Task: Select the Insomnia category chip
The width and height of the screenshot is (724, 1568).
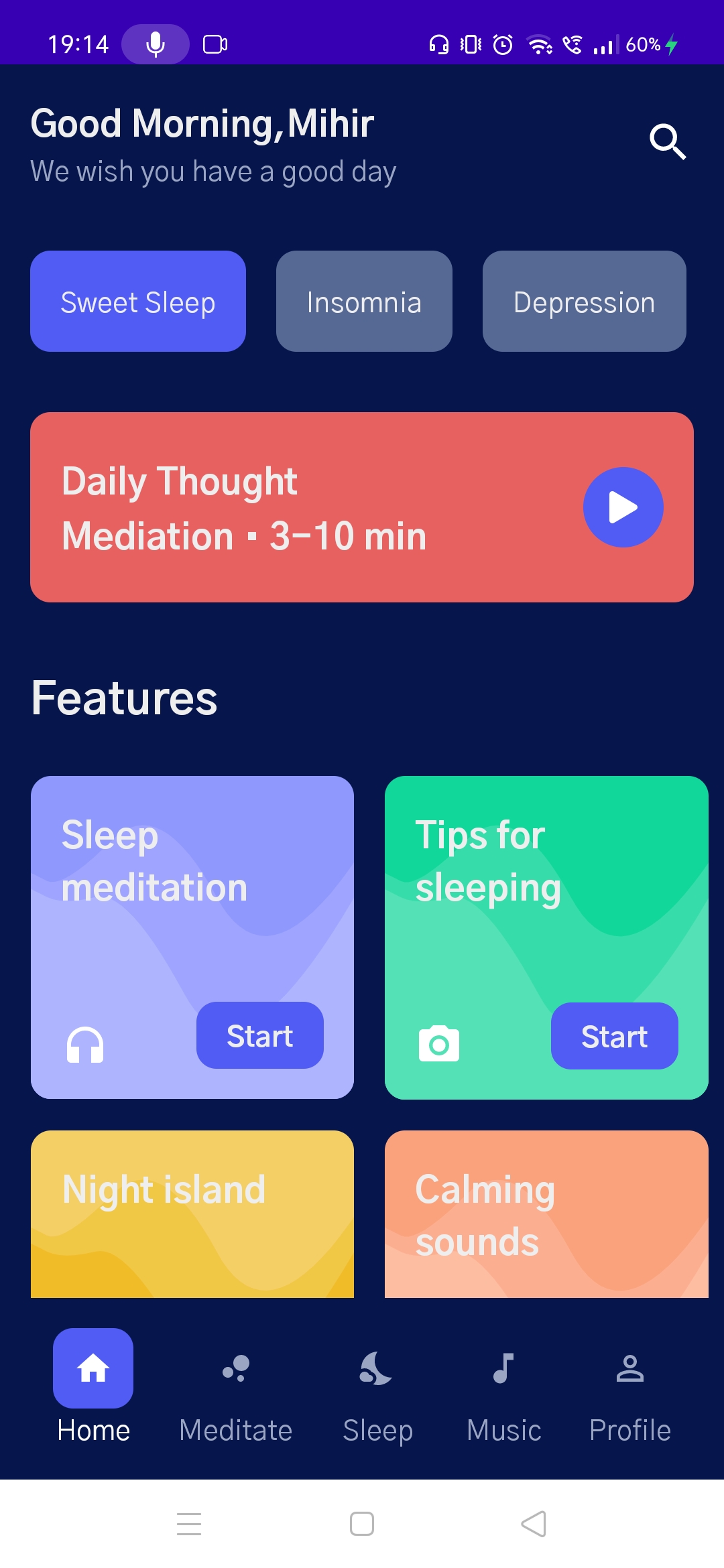Action: (363, 301)
